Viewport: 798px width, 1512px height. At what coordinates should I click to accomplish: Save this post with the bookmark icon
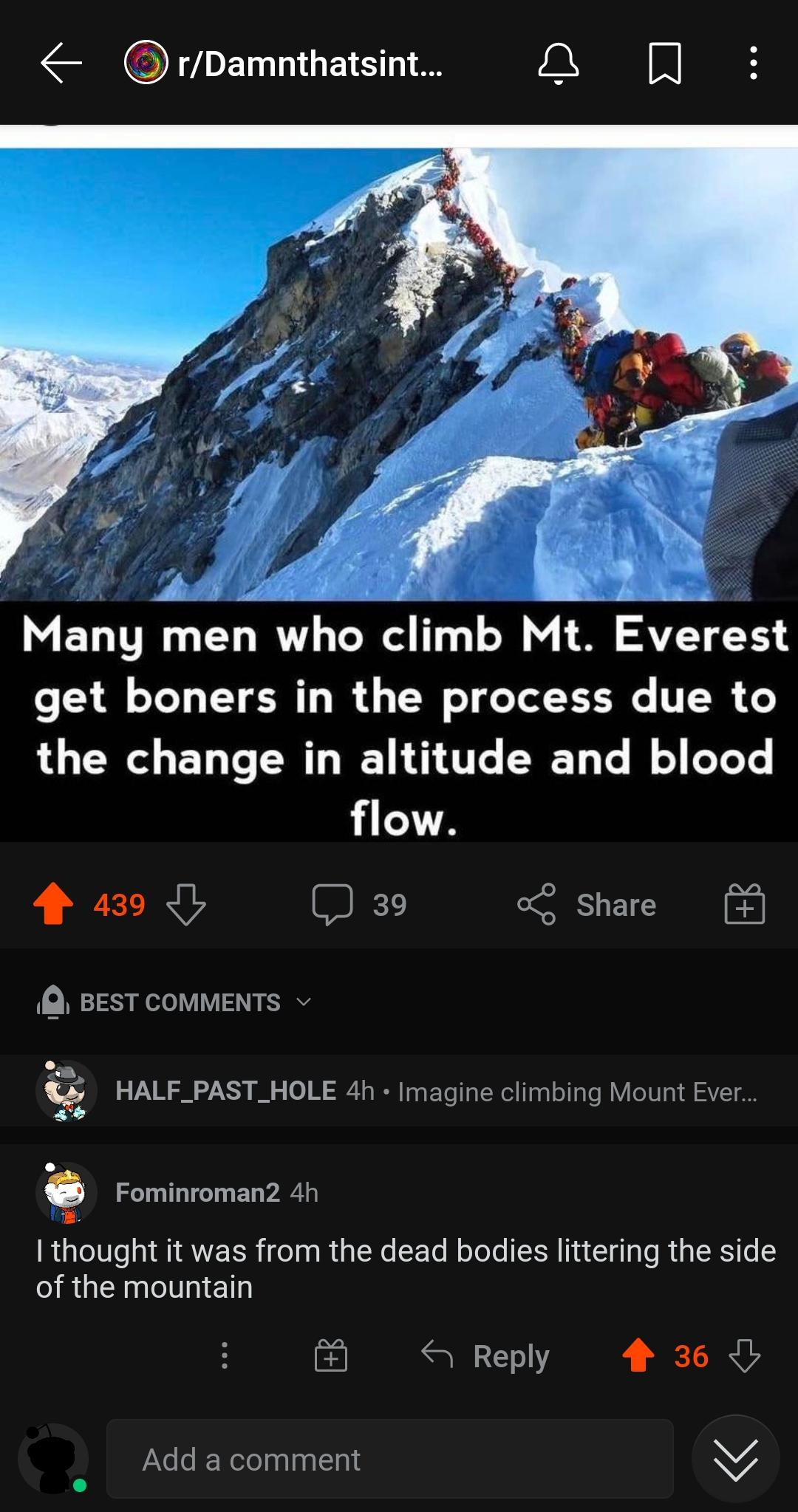click(x=664, y=64)
